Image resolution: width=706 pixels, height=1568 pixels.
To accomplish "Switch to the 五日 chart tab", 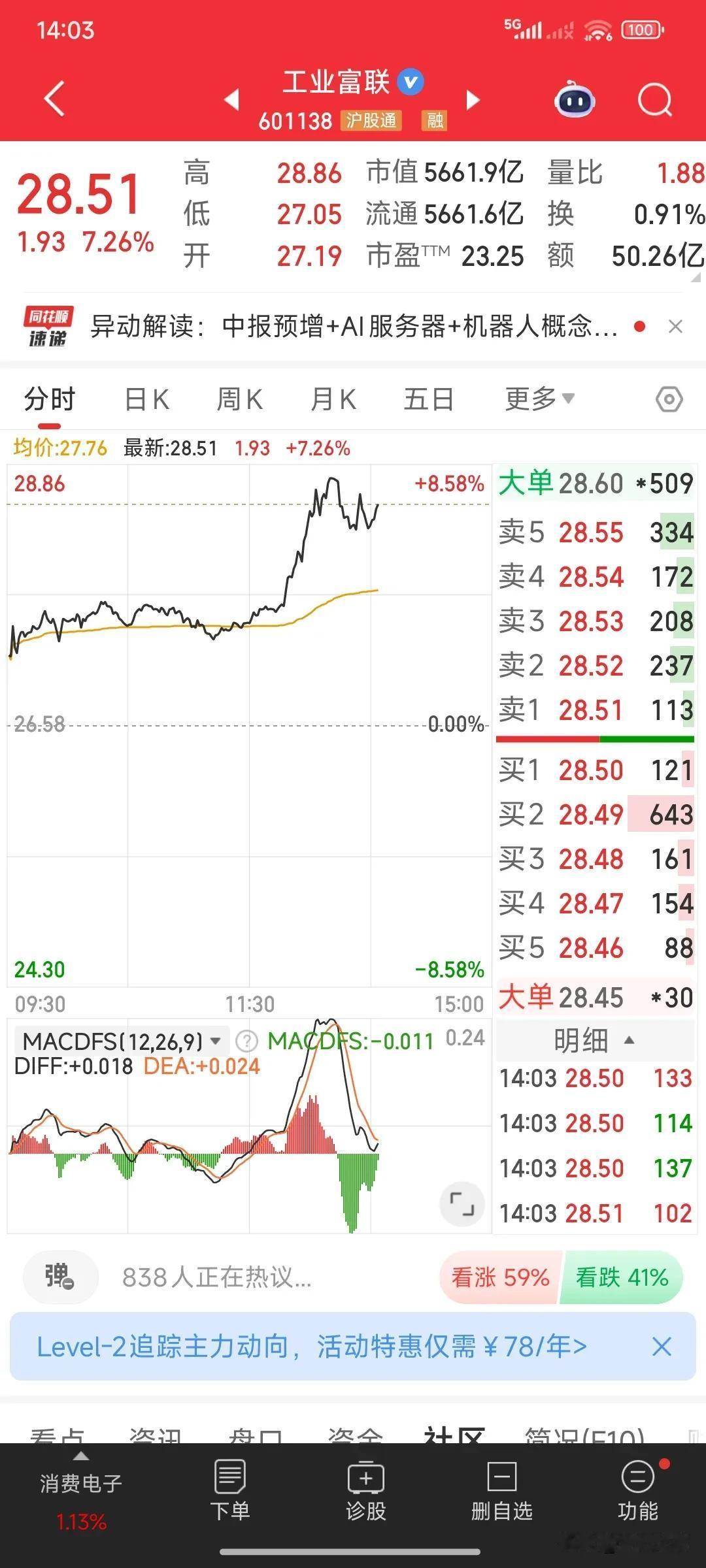I will (x=429, y=399).
